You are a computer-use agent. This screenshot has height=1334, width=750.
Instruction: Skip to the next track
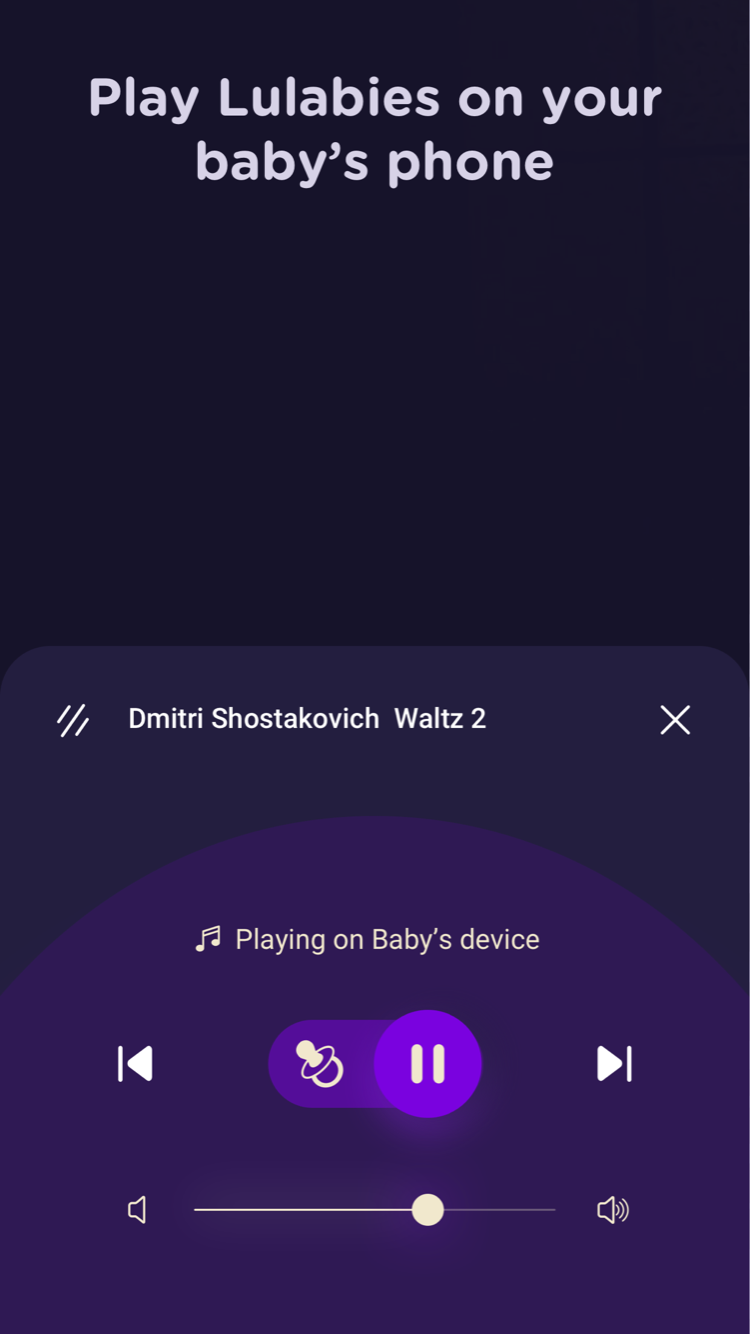coord(614,1063)
